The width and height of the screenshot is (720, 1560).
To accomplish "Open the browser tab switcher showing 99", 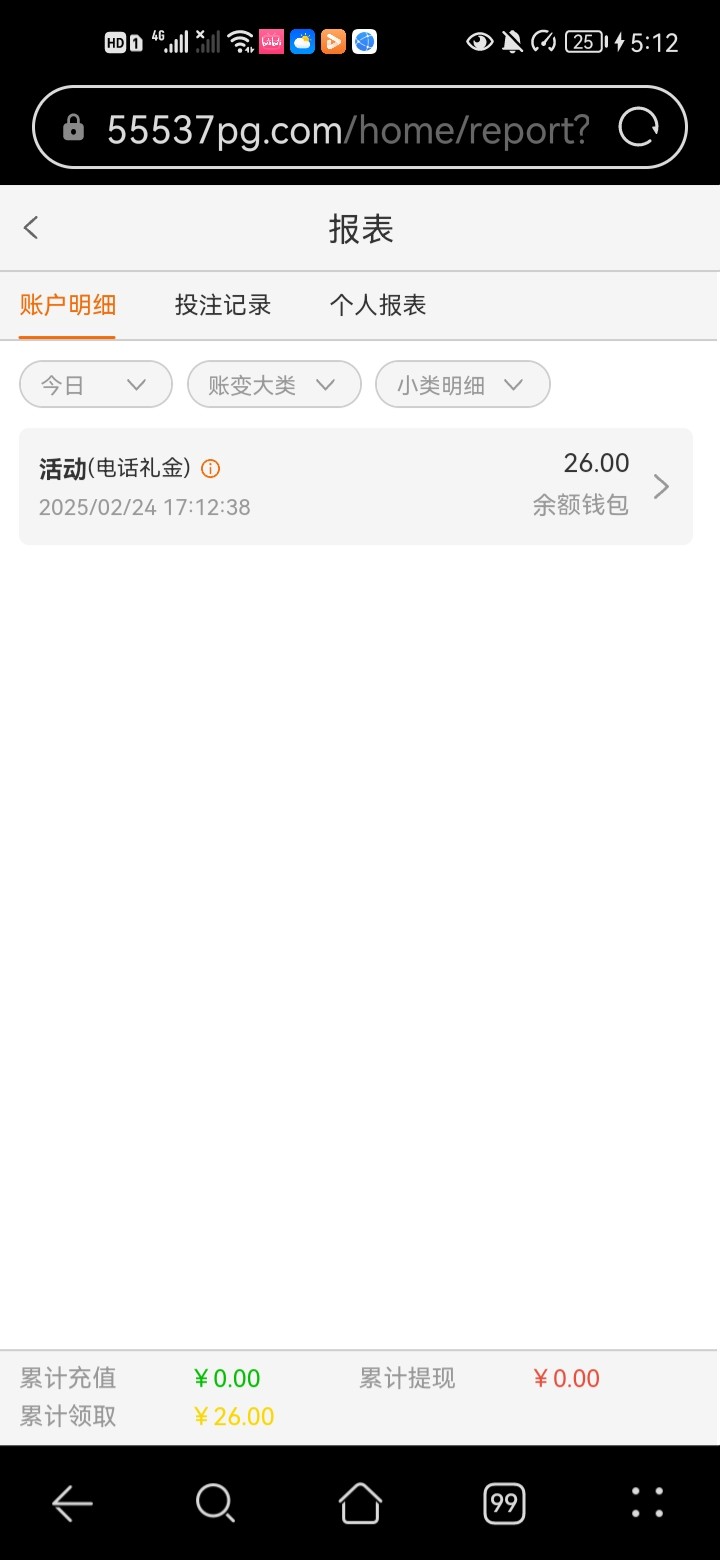I will click(x=504, y=1503).
